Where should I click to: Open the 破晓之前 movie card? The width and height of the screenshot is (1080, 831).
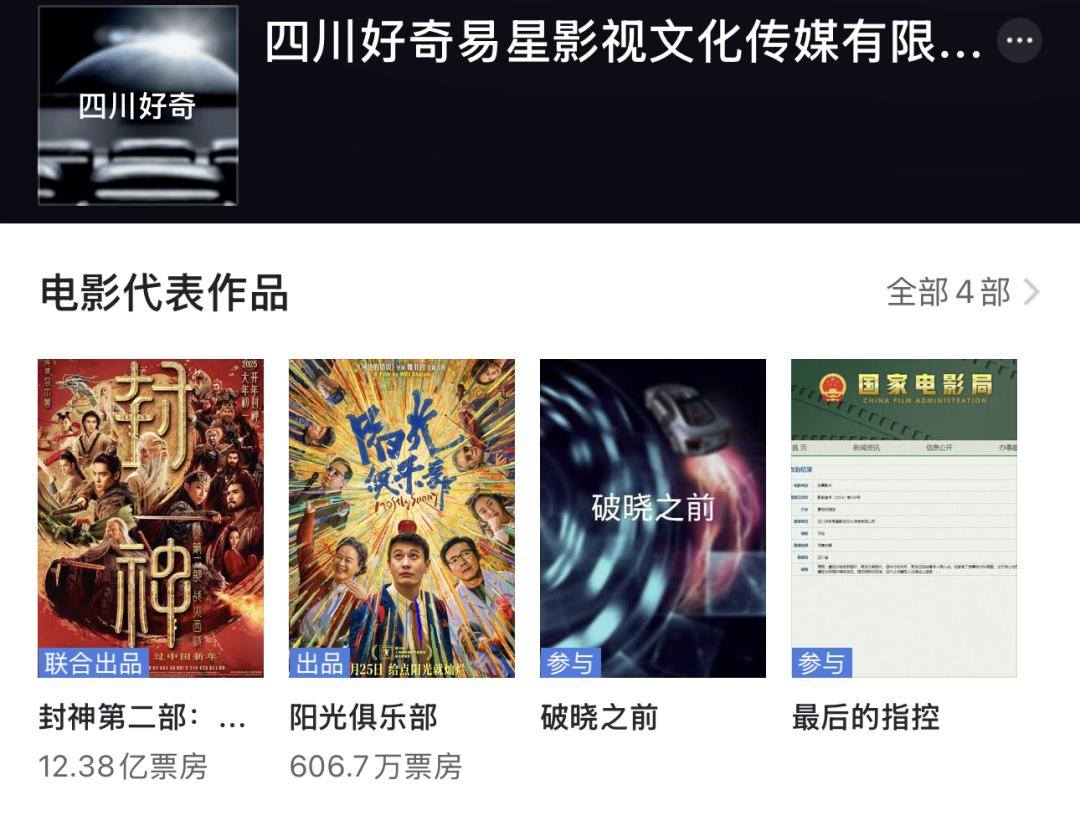tap(653, 518)
